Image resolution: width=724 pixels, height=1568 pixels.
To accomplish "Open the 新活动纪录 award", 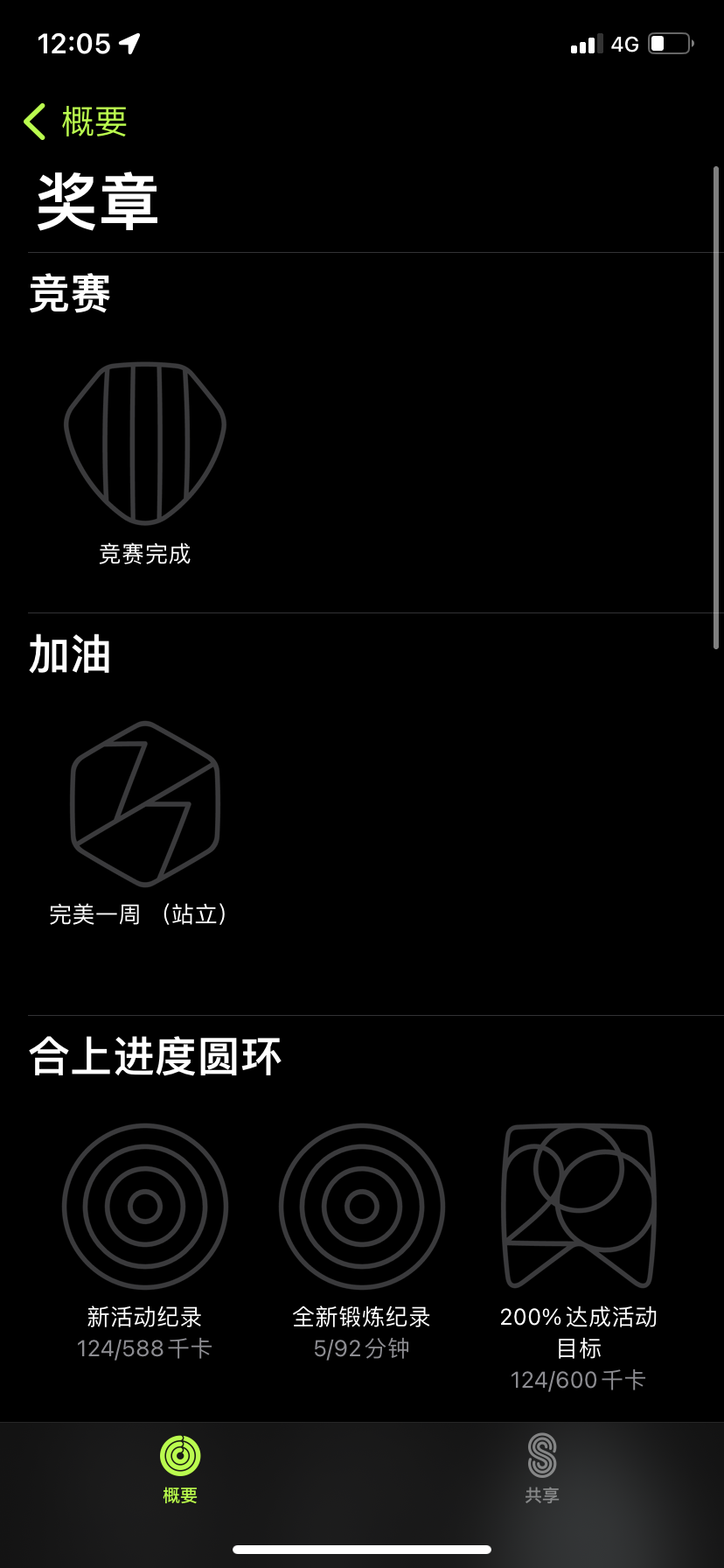I will click(145, 1207).
